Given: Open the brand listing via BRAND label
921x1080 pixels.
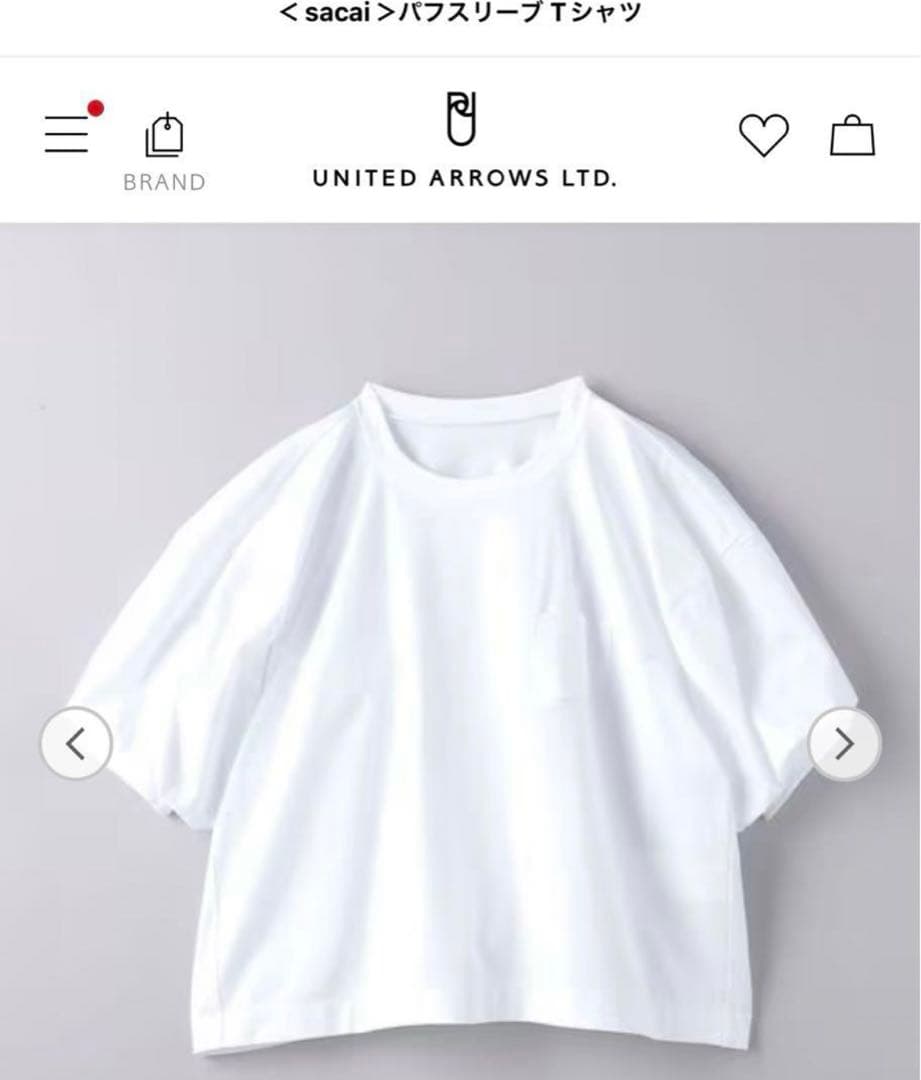Looking at the screenshot, I should [165, 183].
